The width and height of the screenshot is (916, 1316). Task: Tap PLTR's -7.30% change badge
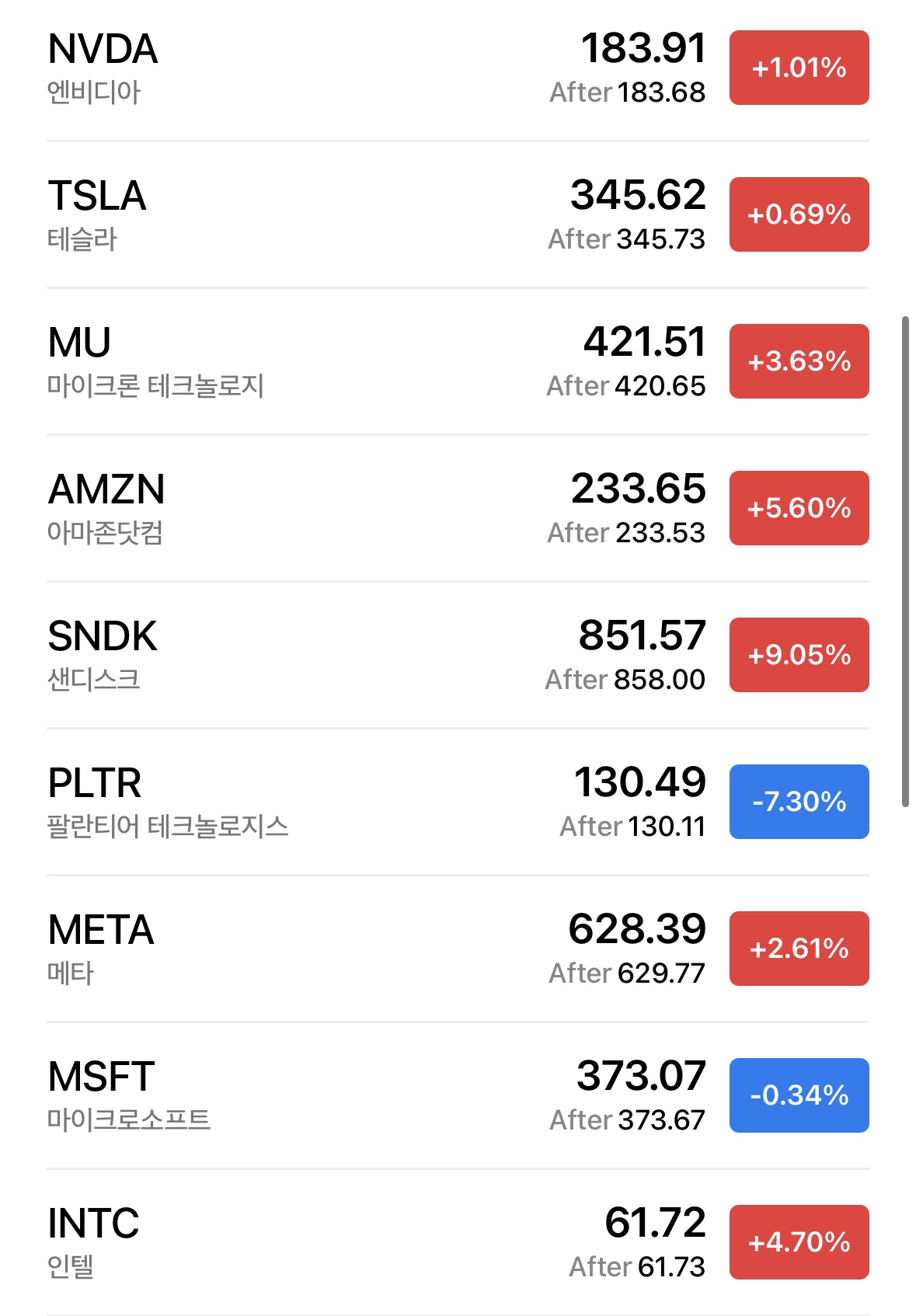[x=799, y=802]
